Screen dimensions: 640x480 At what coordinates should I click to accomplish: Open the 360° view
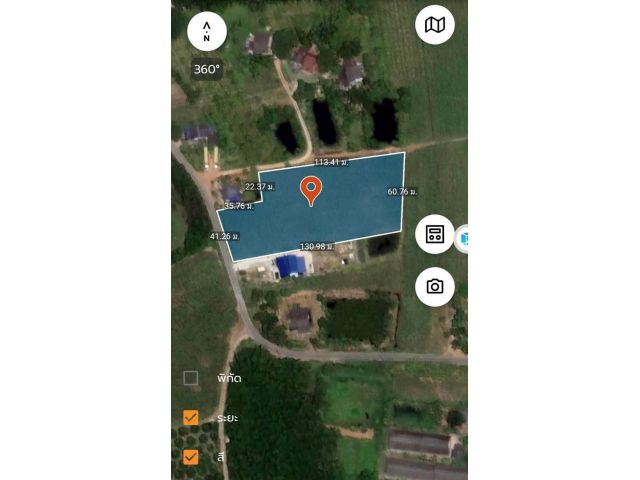(x=207, y=69)
